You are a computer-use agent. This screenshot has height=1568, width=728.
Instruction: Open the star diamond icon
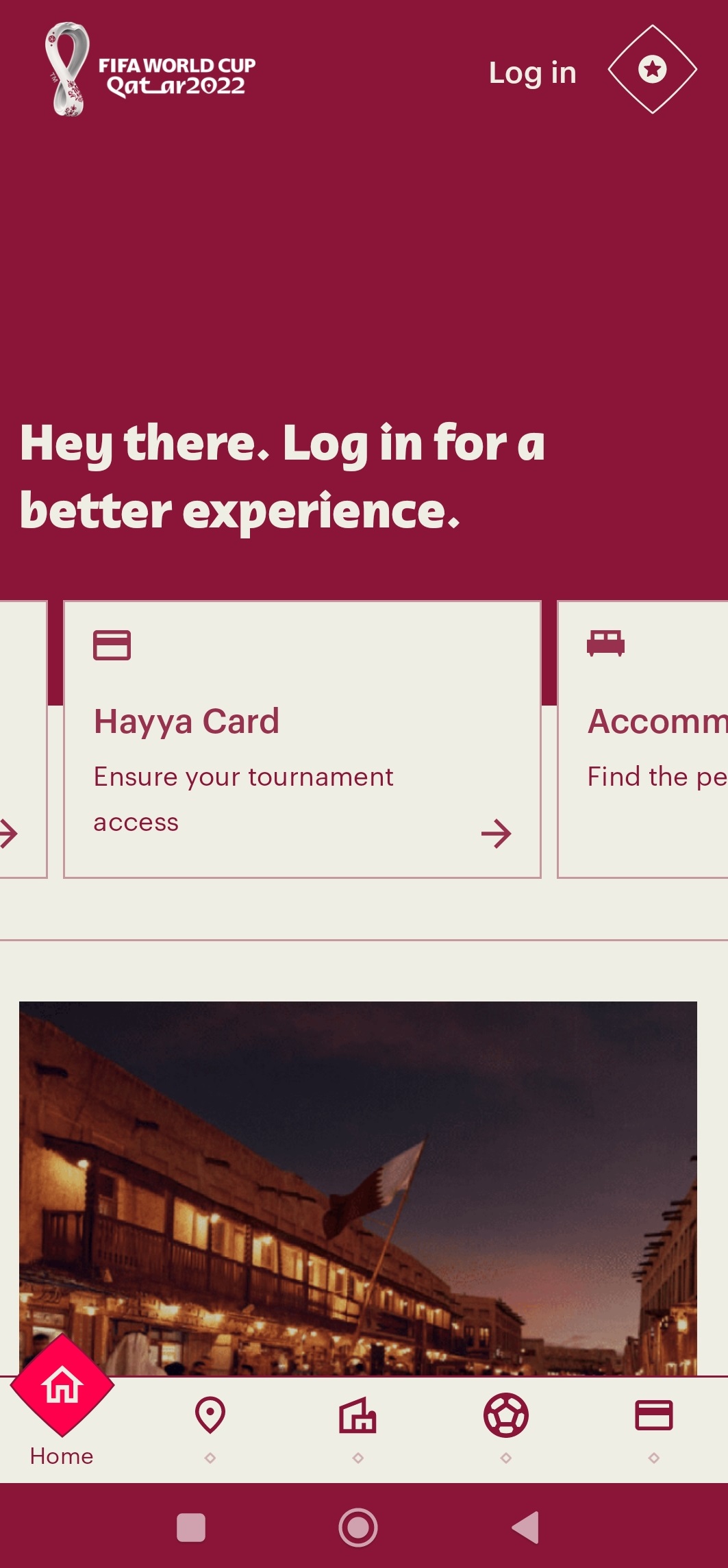[x=652, y=69]
